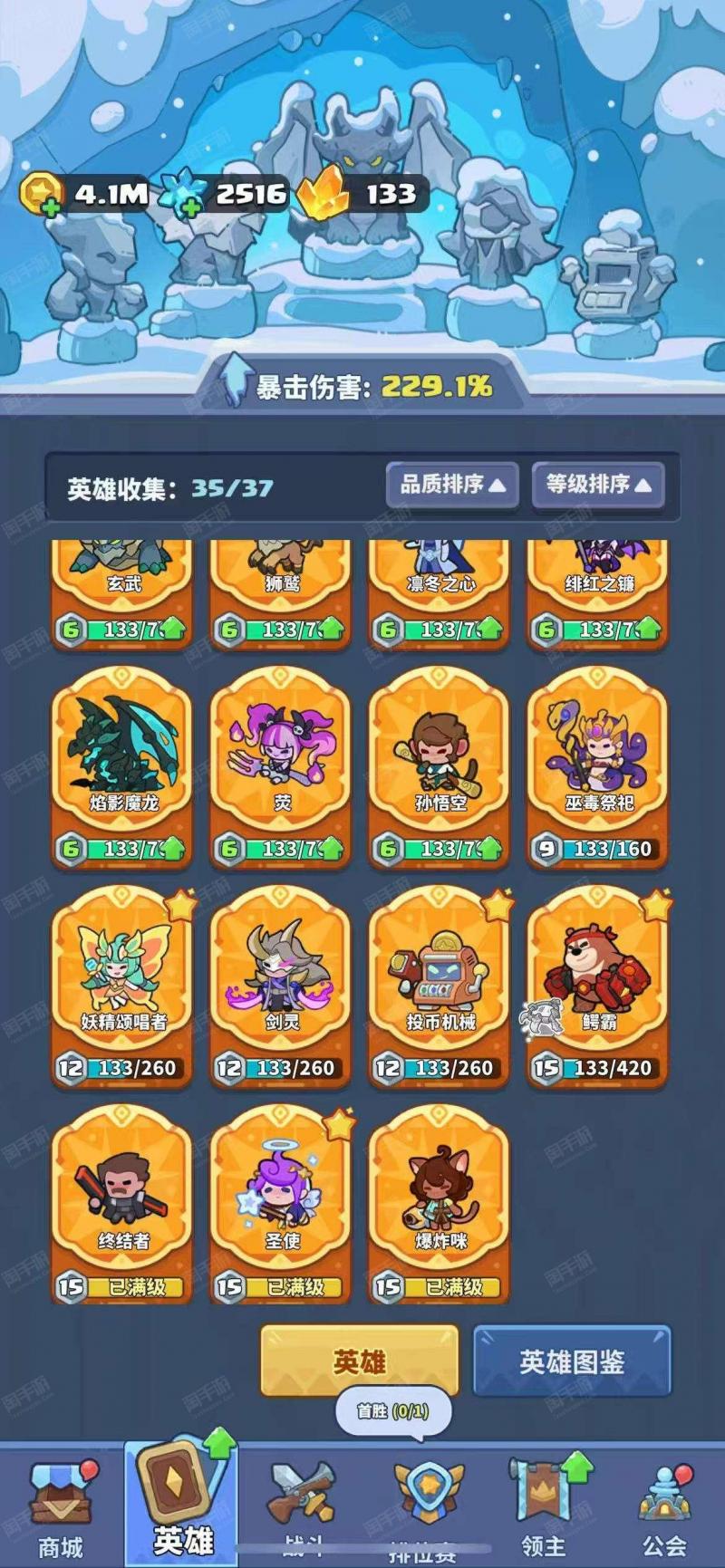
Task: Add more blue crystals via plus icon
Action: click(191, 207)
